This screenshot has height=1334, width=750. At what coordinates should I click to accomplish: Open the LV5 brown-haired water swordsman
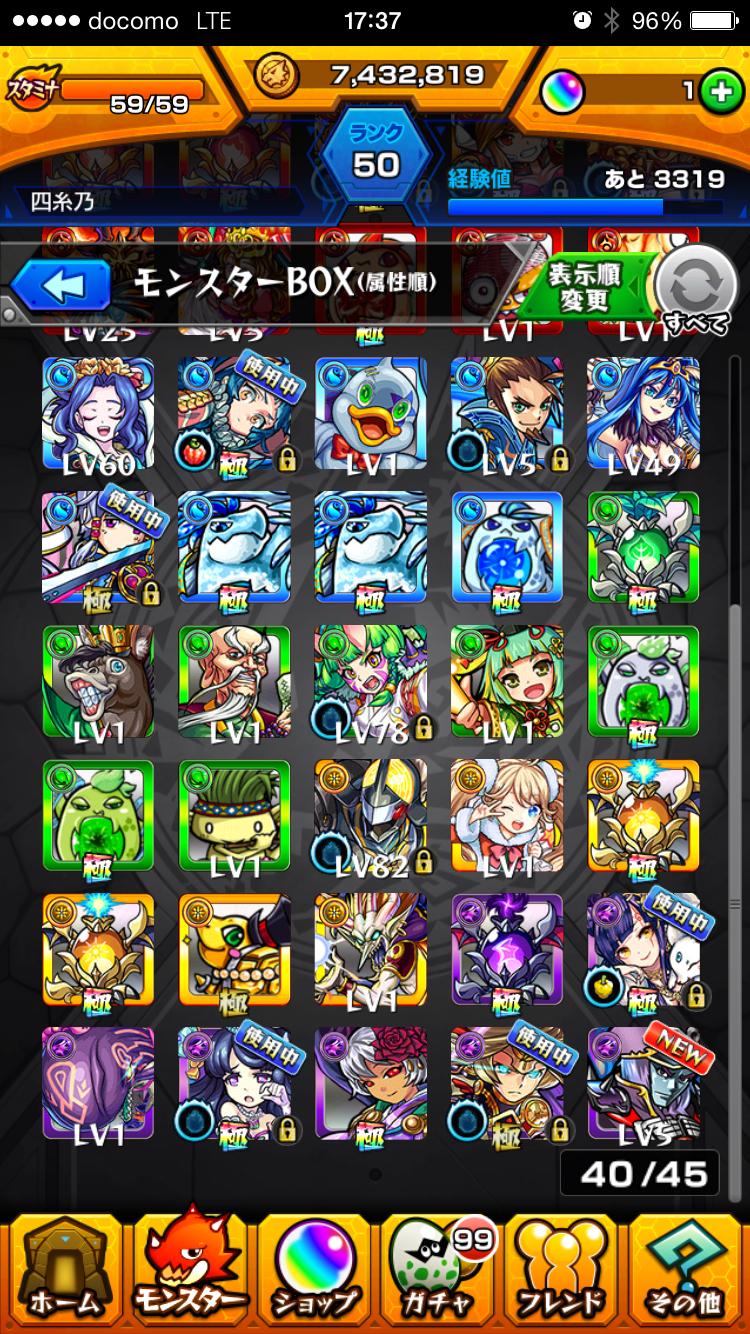(x=507, y=414)
